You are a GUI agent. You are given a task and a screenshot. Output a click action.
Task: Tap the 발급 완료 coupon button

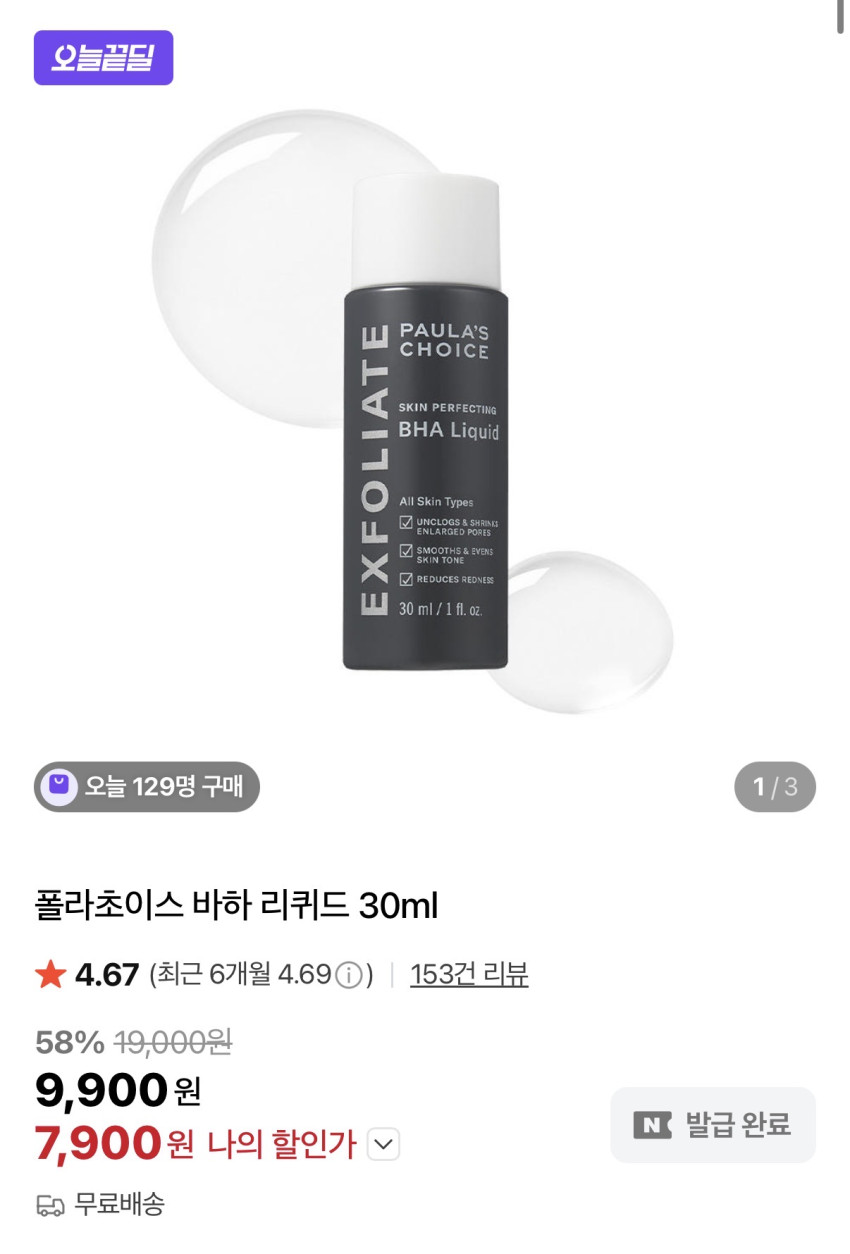pyautogui.click(x=713, y=1124)
